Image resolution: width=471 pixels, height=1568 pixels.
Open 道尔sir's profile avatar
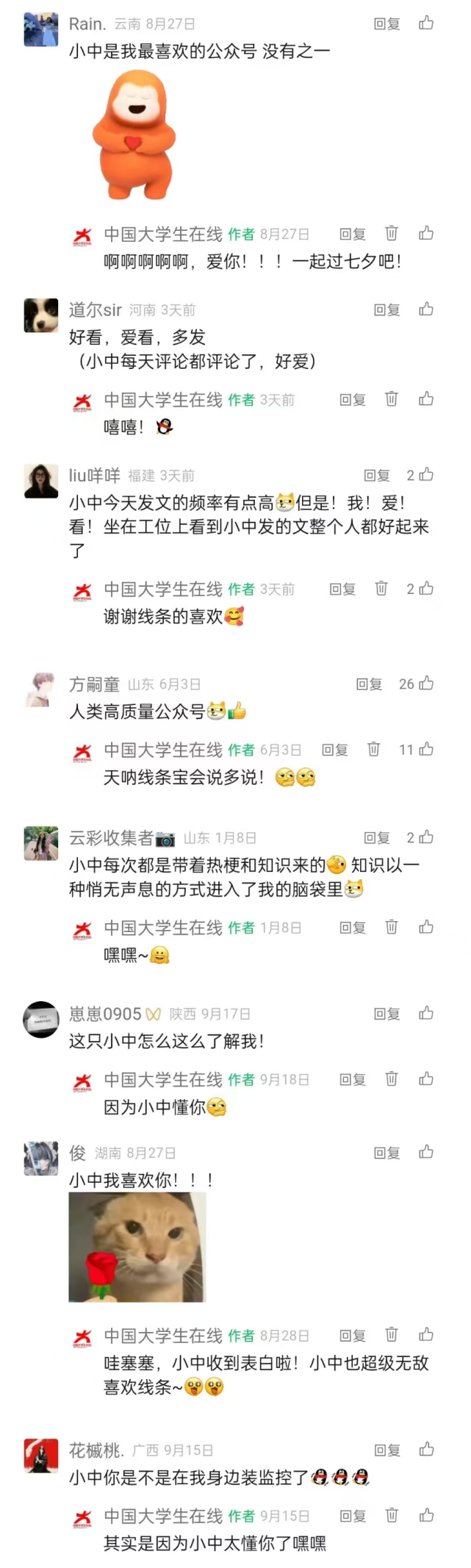point(41,315)
